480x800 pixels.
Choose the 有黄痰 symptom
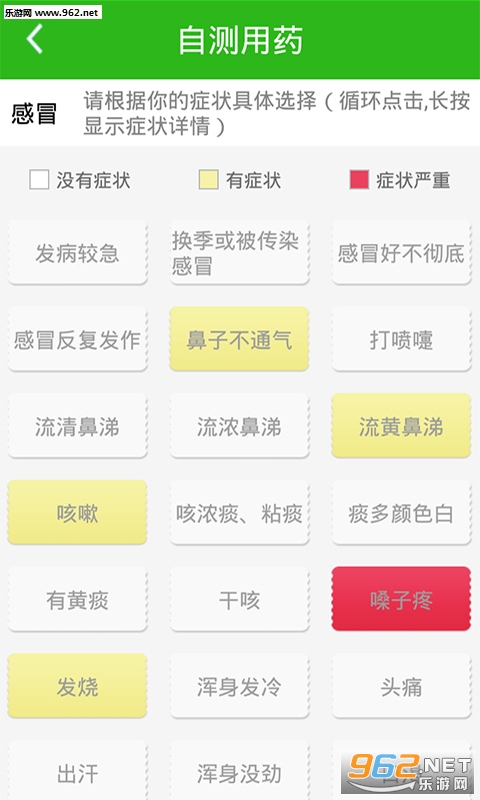[x=77, y=599]
